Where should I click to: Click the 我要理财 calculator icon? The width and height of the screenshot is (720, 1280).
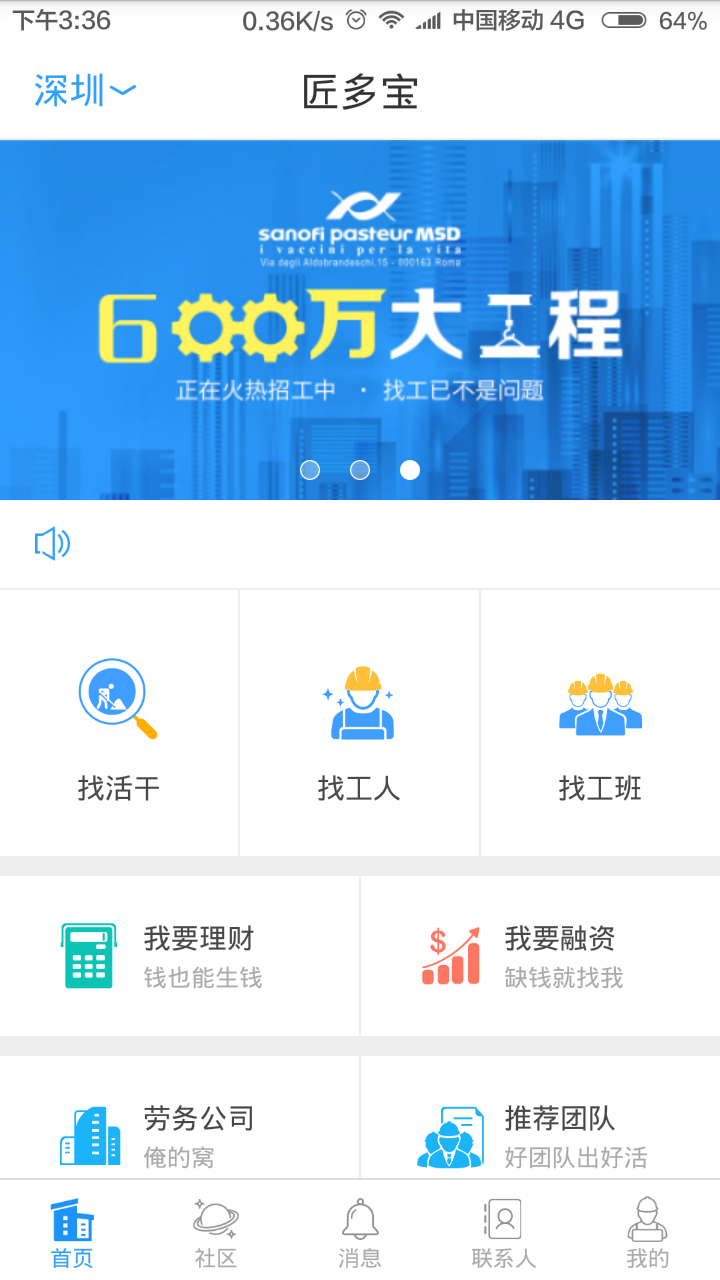tap(88, 953)
